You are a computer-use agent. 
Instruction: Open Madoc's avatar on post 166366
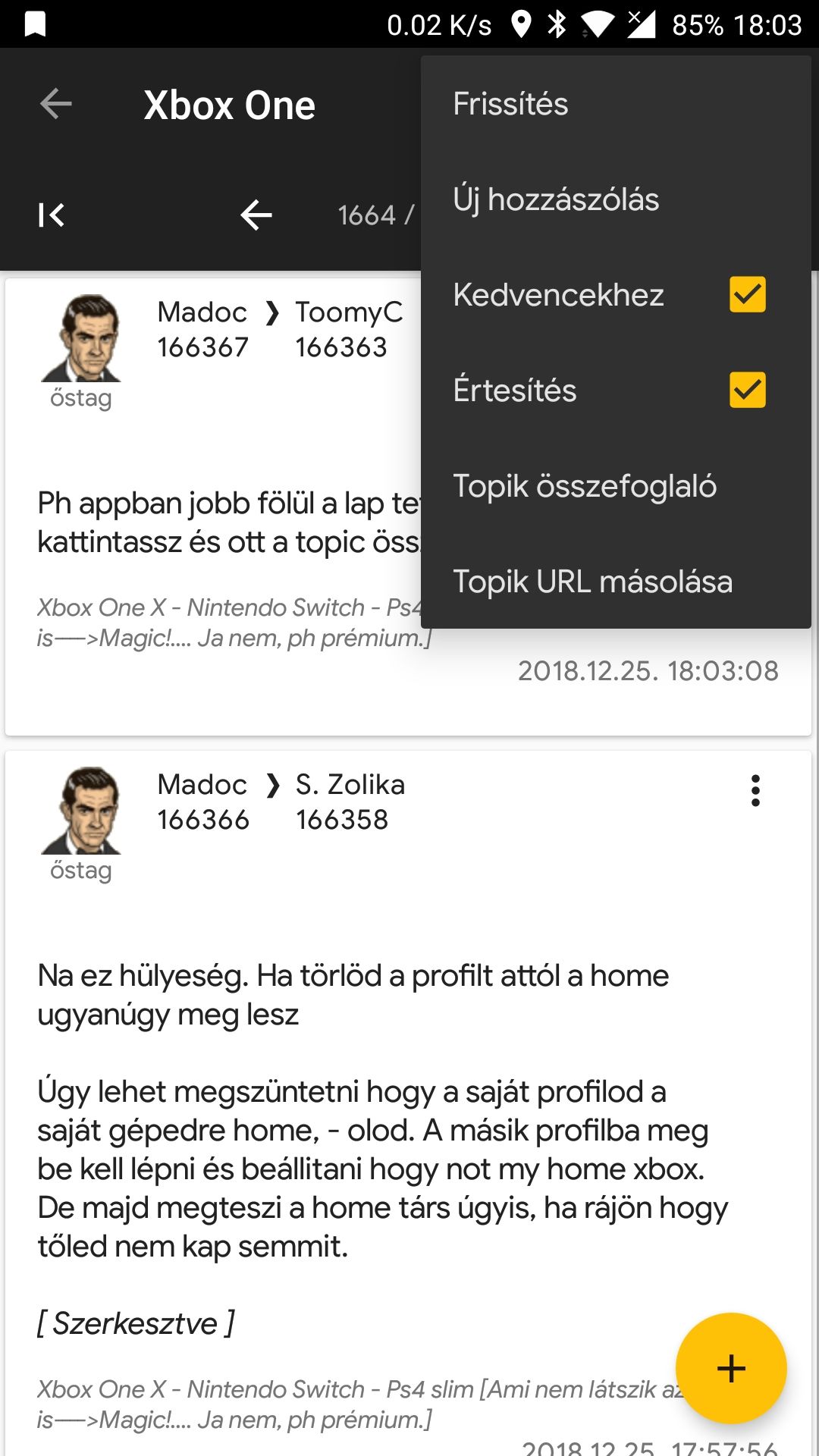tap(81, 811)
